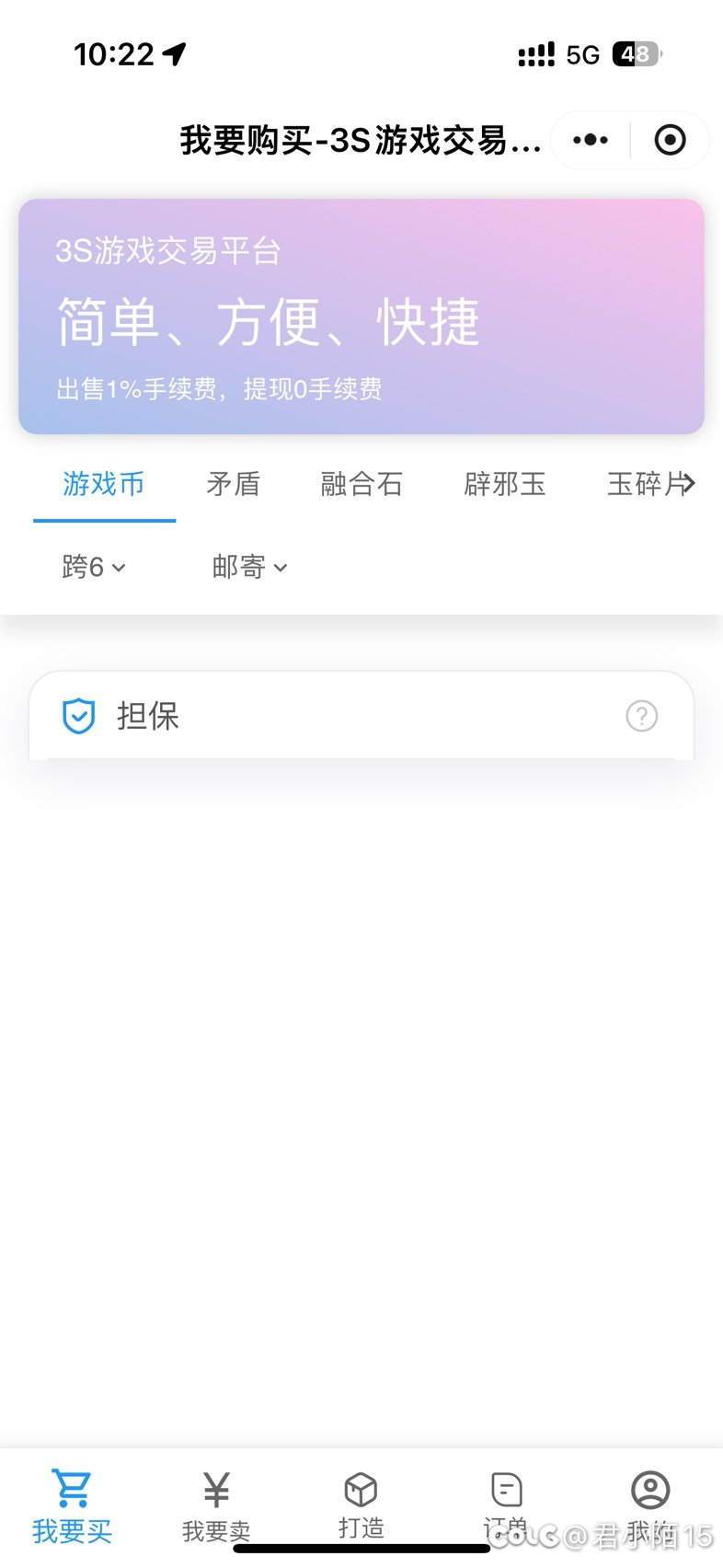
Task: Open the 订单 orders tab
Action: [506, 1506]
